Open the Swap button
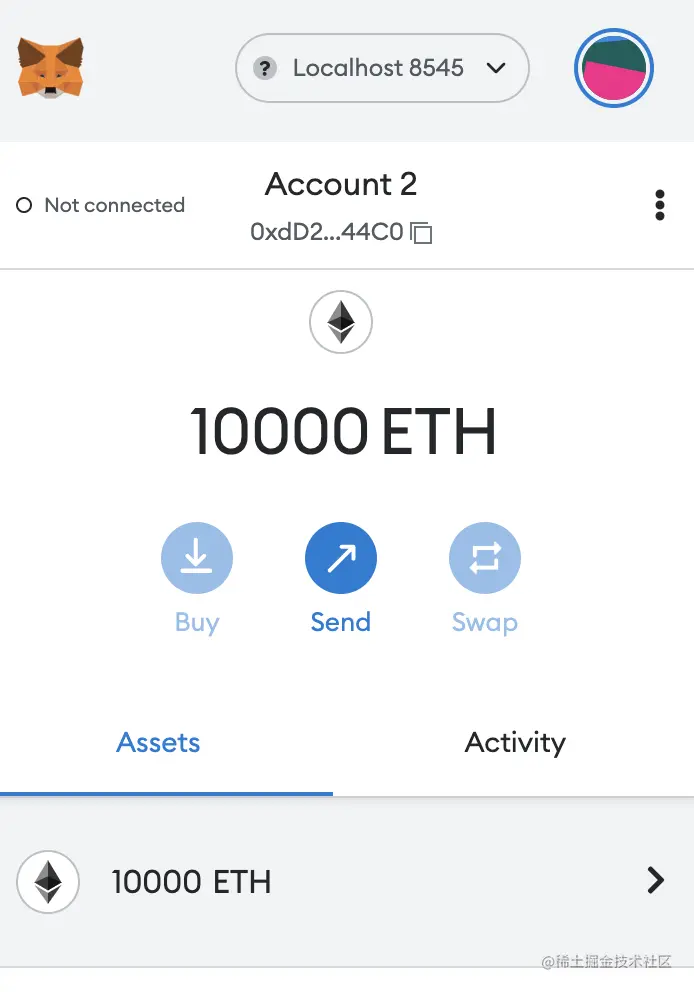Viewport: 694px width, 992px height. coord(484,558)
